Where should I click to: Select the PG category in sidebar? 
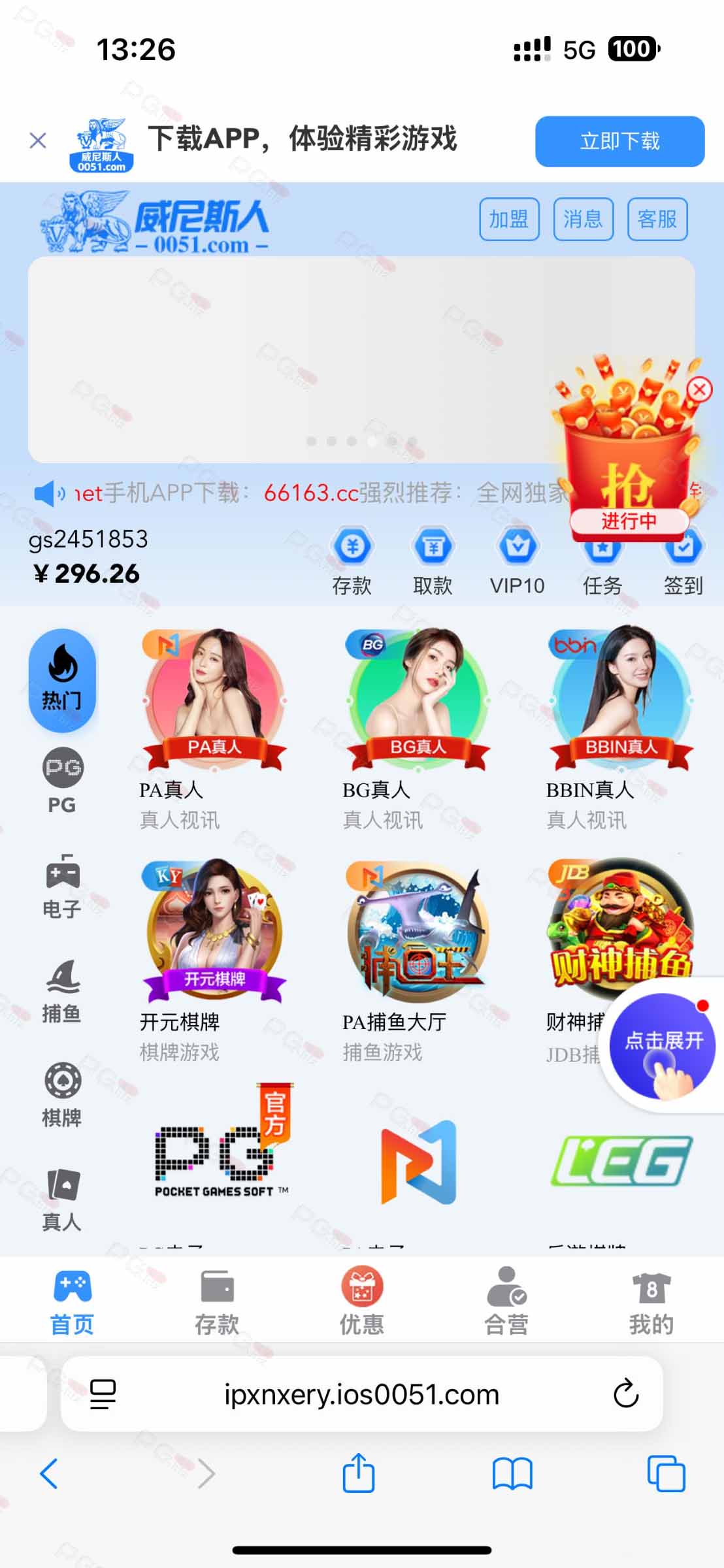pos(62,781)
